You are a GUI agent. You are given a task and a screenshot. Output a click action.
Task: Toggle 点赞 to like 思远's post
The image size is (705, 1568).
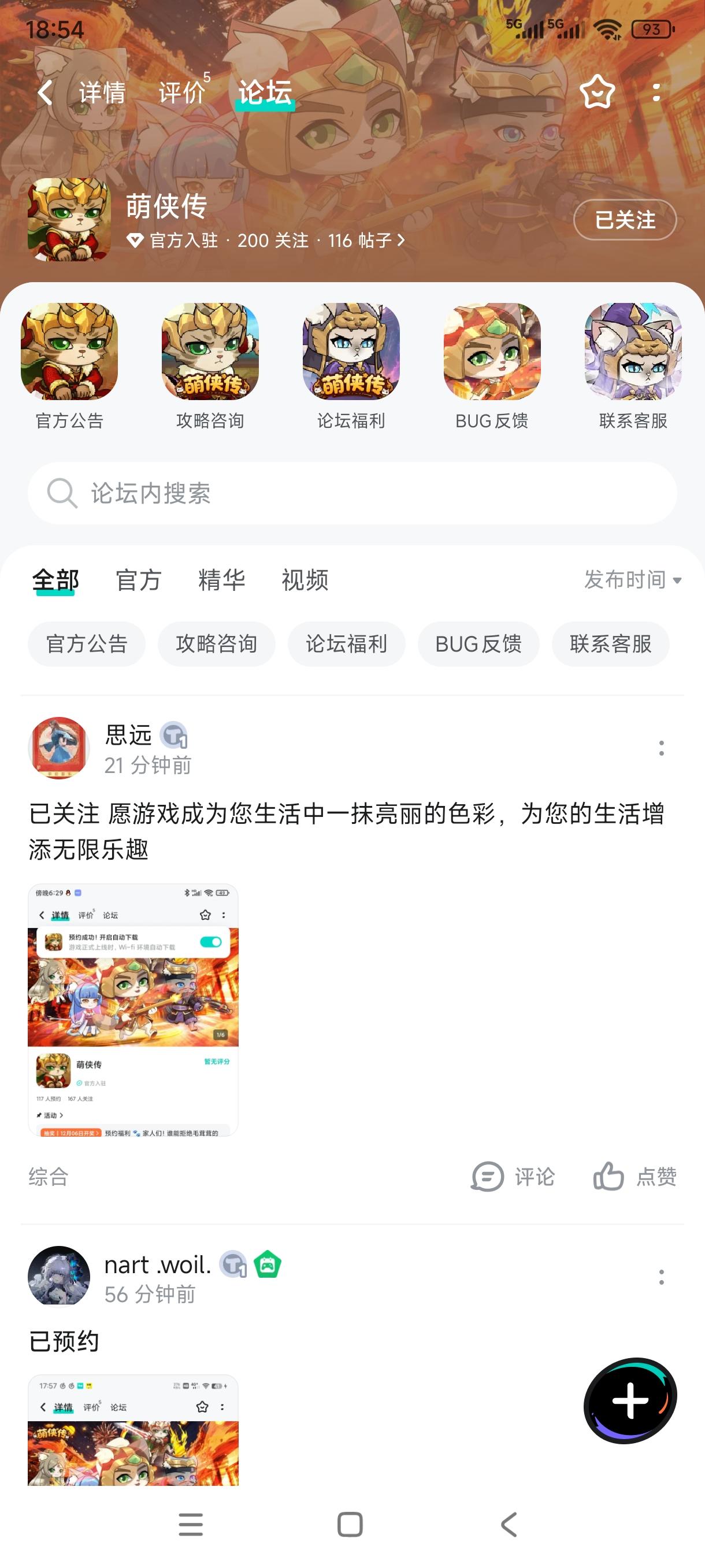(637, 1177)
